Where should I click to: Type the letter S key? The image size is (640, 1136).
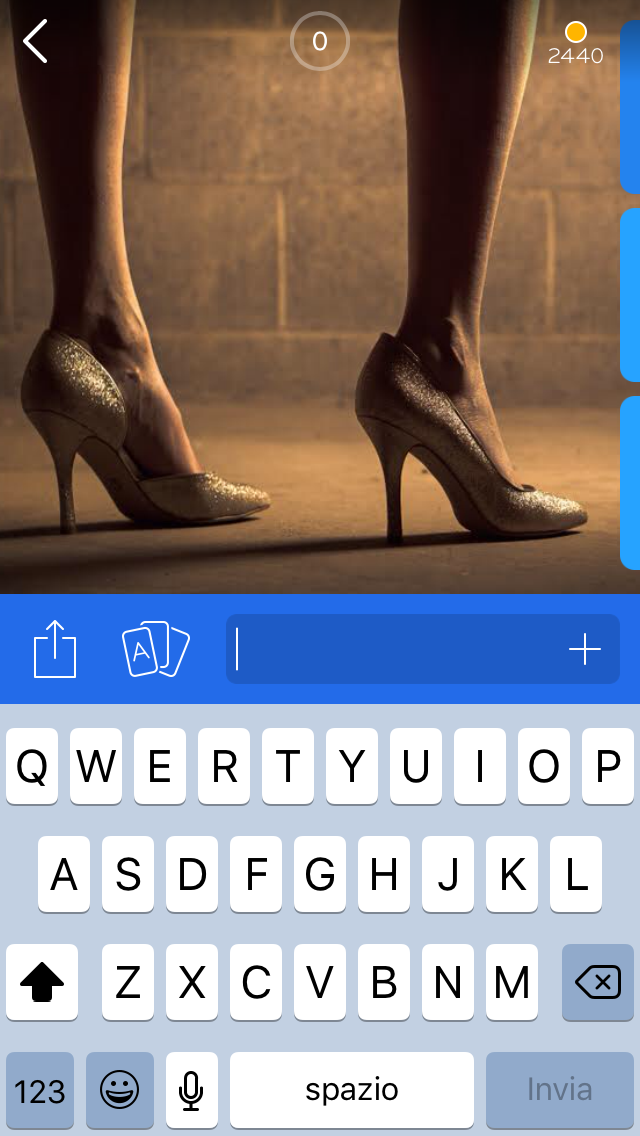[128, 875]
